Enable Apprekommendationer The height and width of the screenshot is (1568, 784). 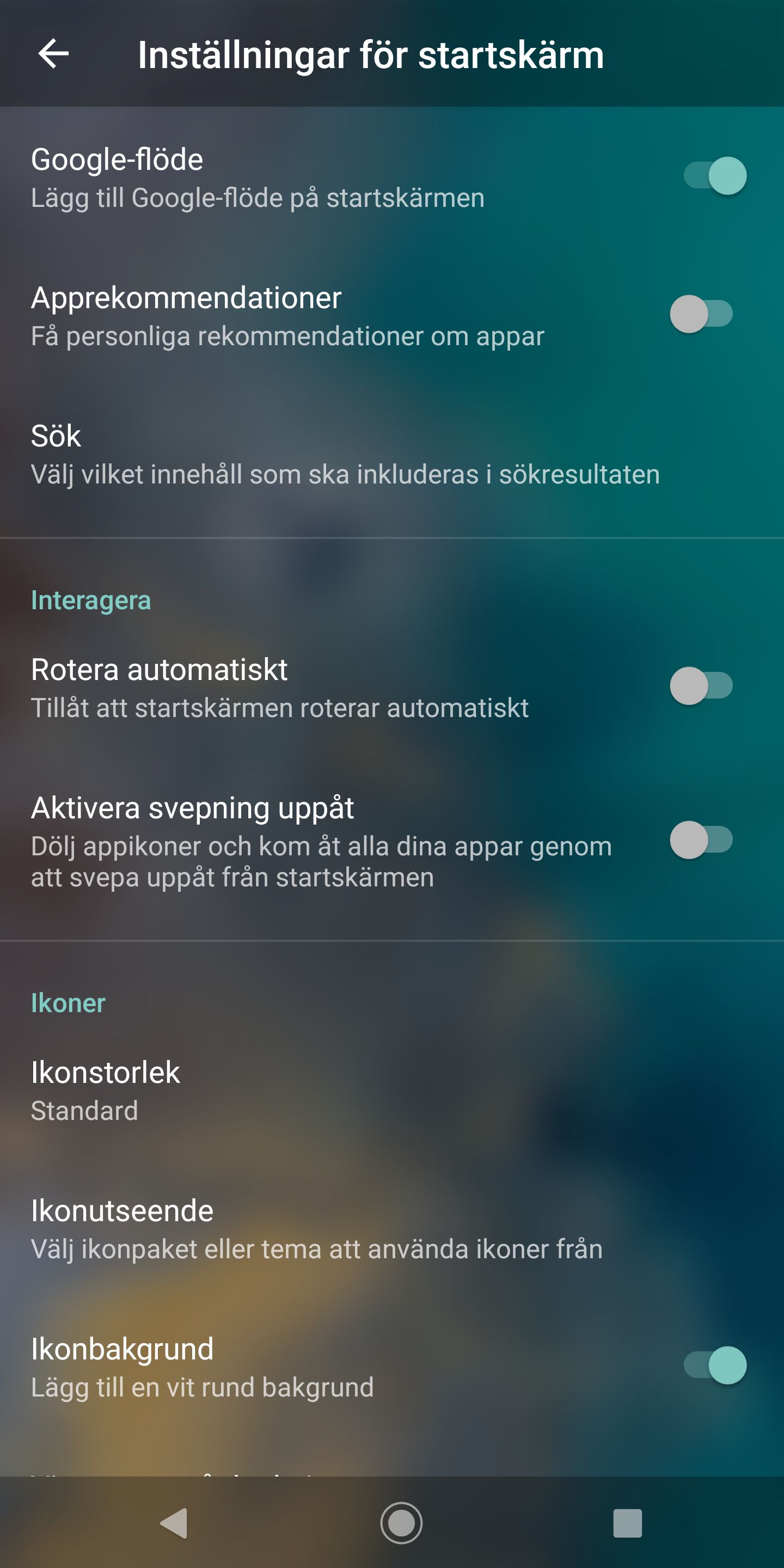pos(701,314)
